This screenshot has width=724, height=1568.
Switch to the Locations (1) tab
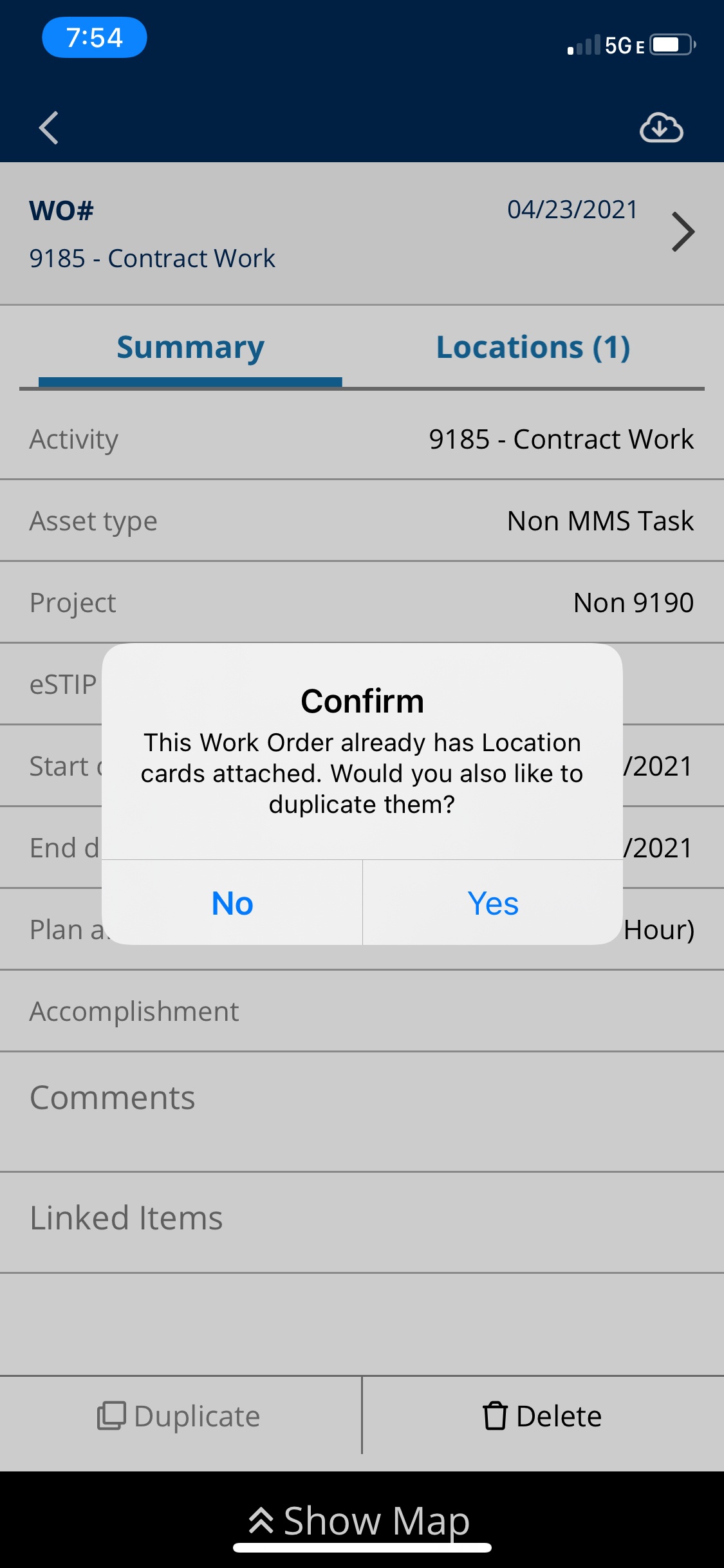pos(533,348)
